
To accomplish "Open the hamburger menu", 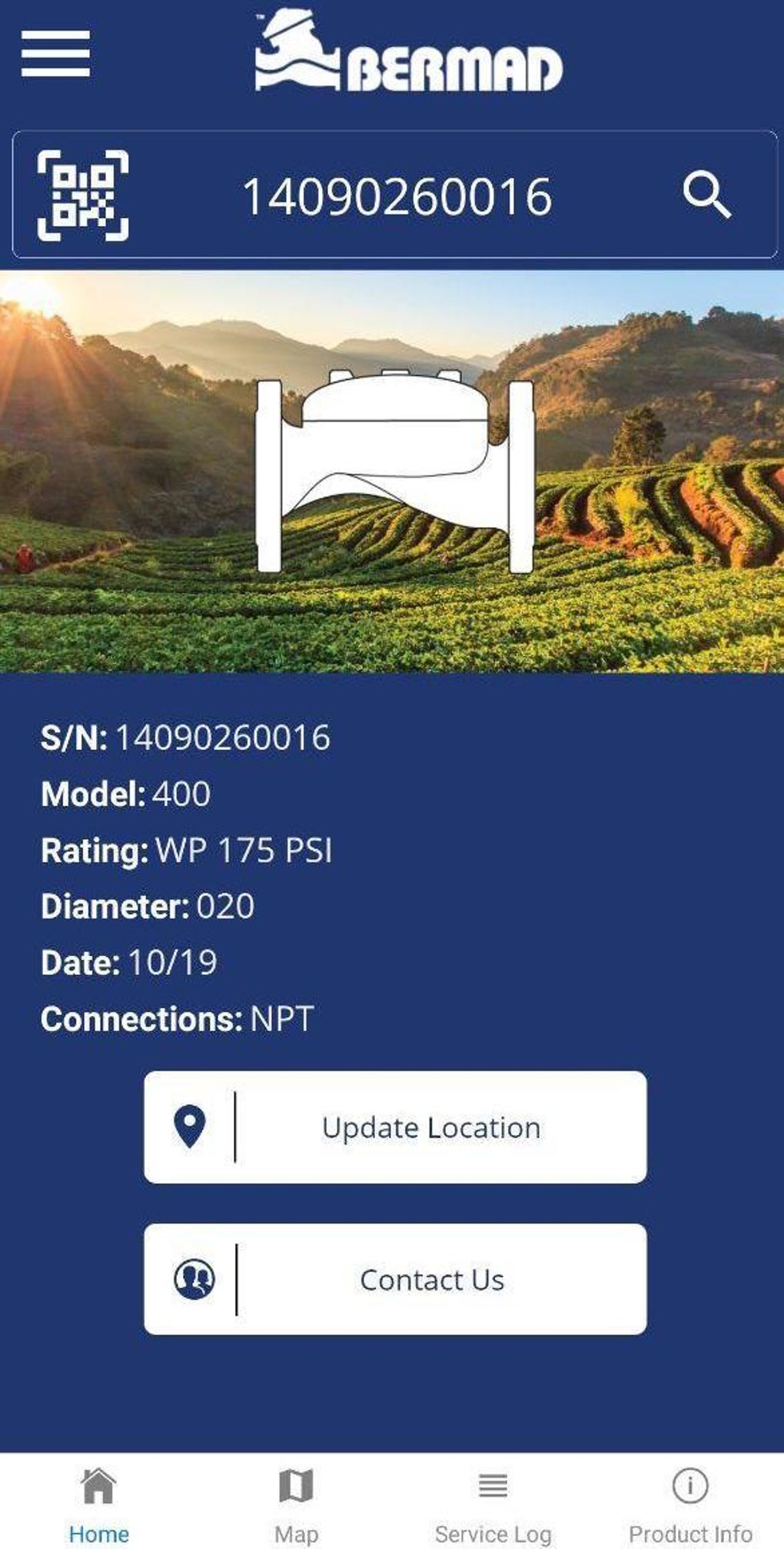I will click(x=55, y=54).
